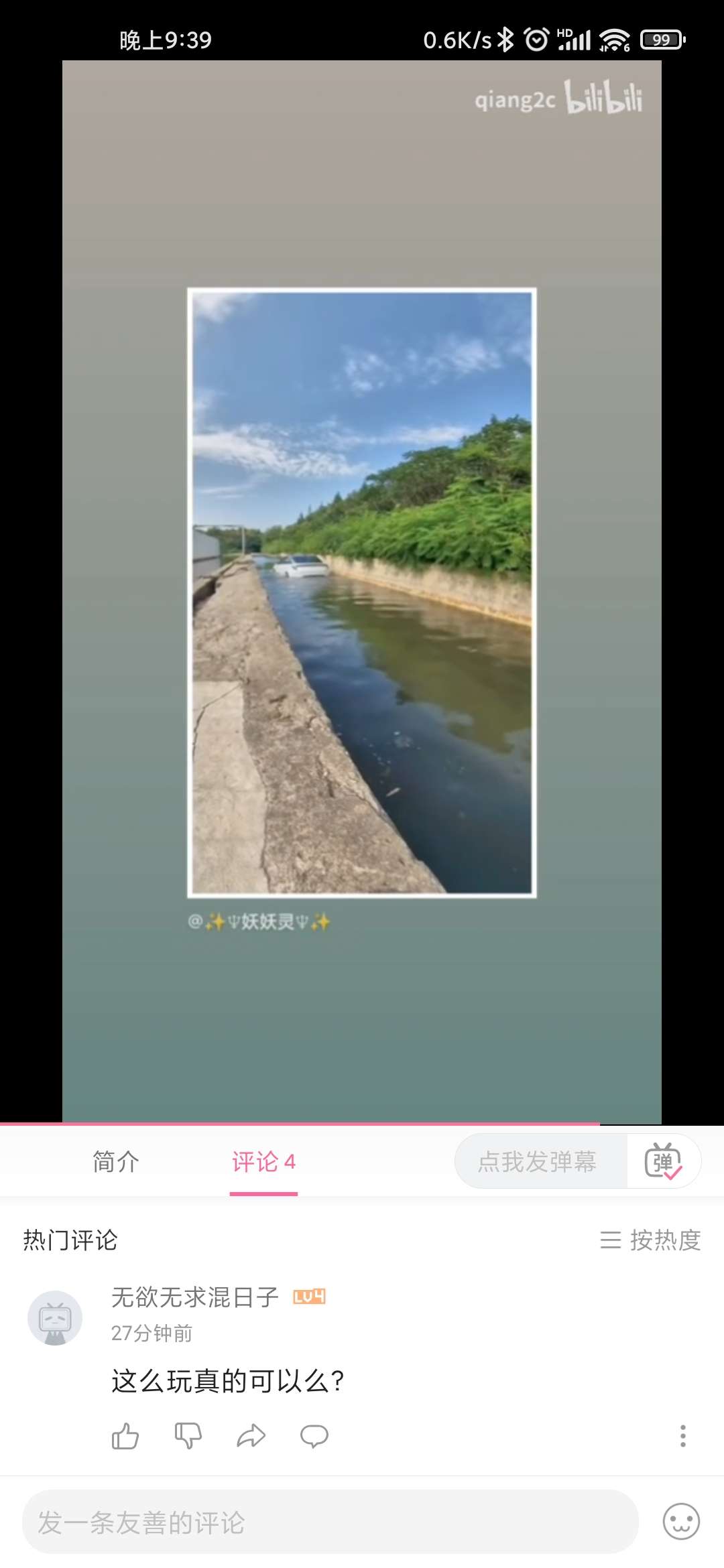The width and height of the screenshot is (724, 1568).
Task: Share the comment by 无欲无求混日子
Action: point(251,1436)
